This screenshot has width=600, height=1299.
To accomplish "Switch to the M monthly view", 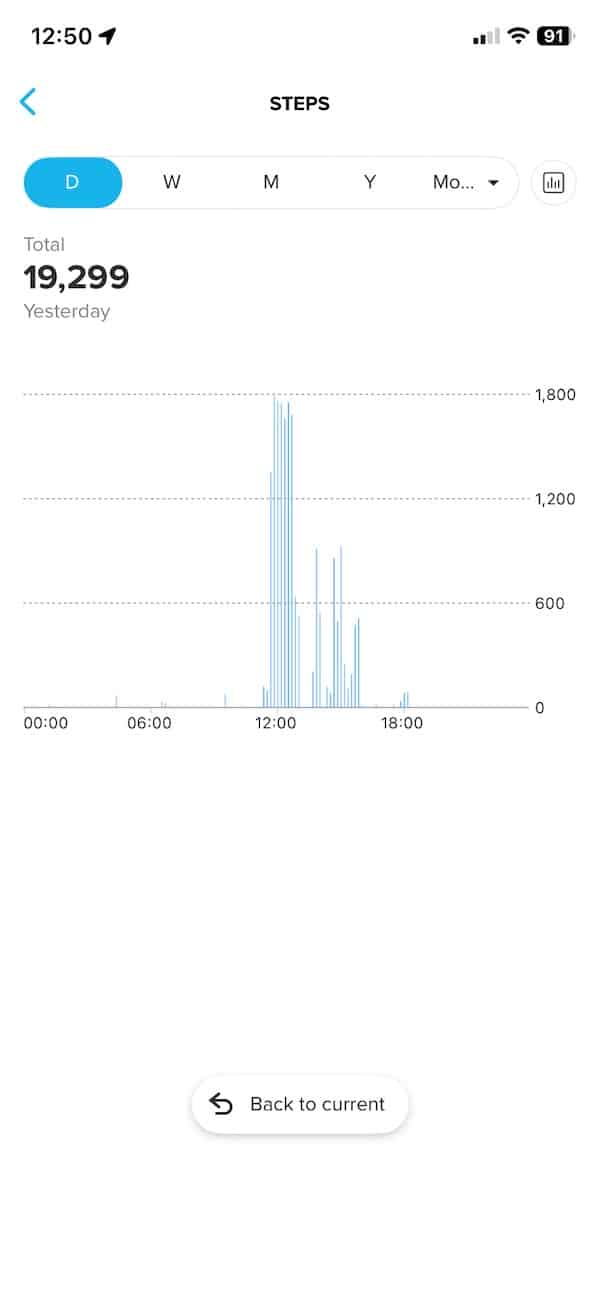I will pos(271,182).
